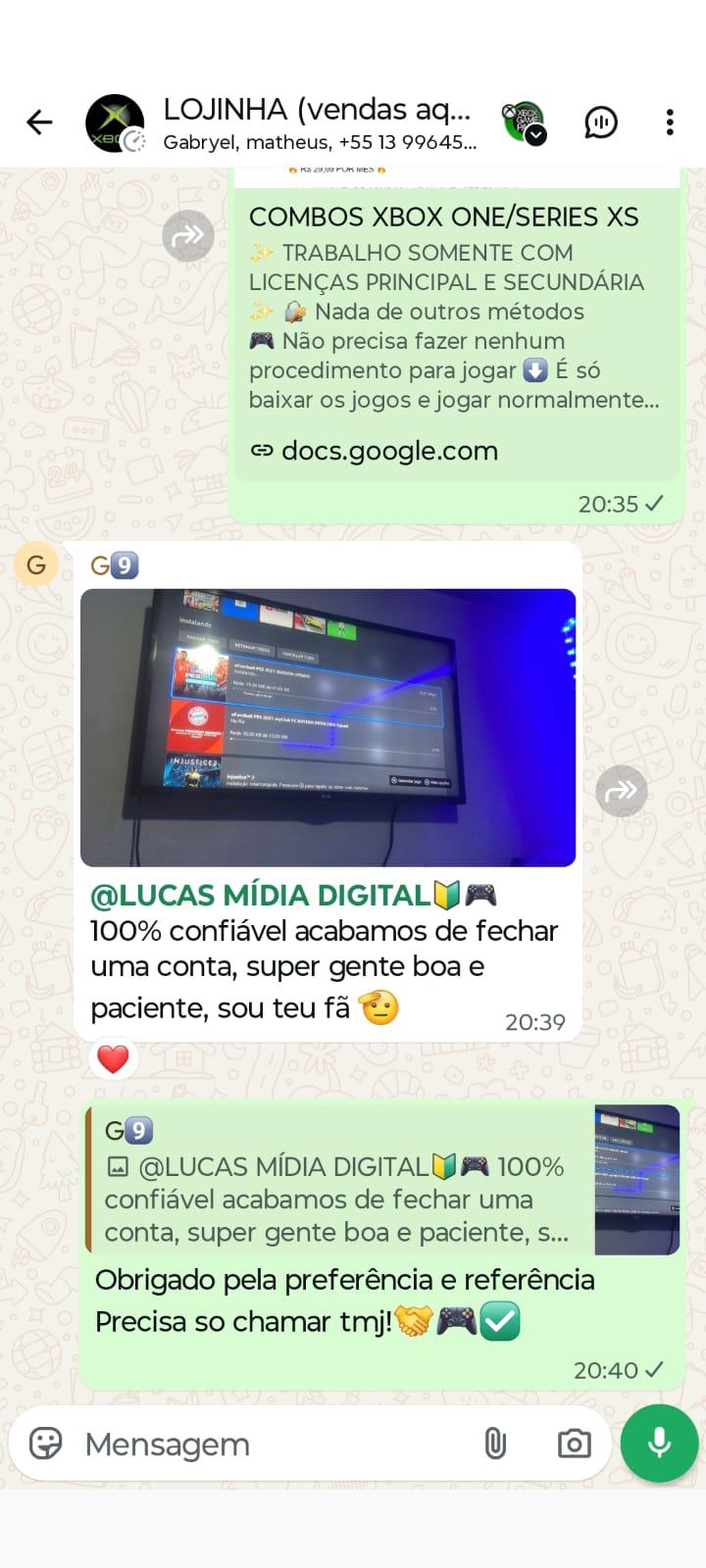Open G sender avatar profile
Viewport: 706px width, 1568px height.
(x=36, y=564)
